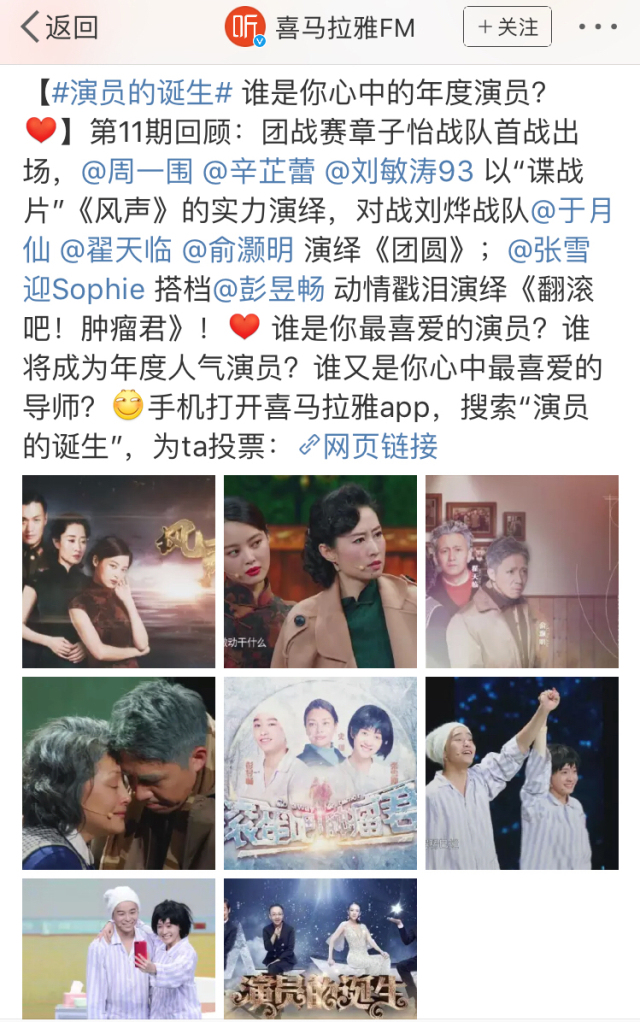Follow 喜马拉雅FM with the 关注 button
640x1022 pixels.
click(507, 27)
